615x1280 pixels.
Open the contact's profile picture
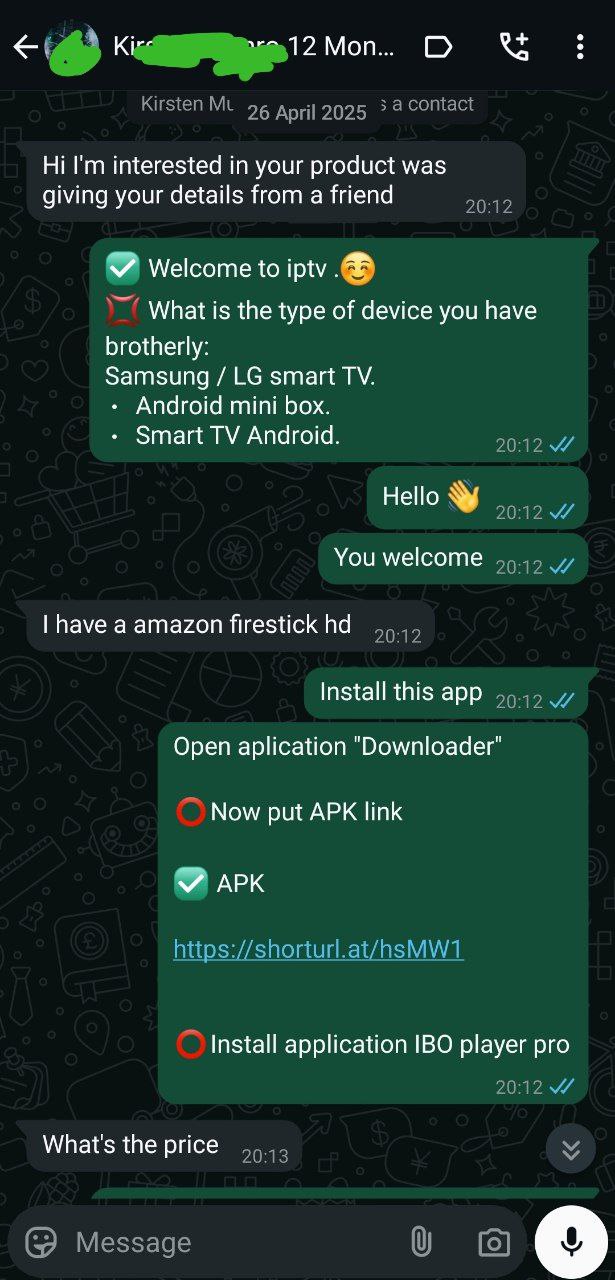72,47
